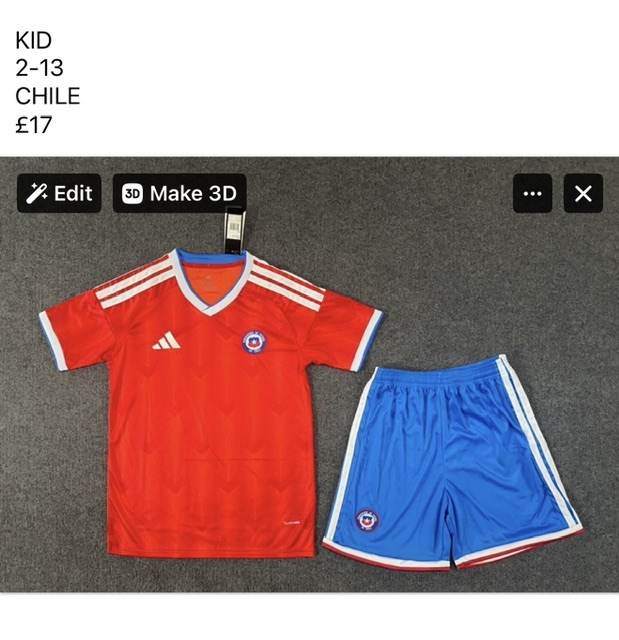Select Make 3D for this photo

(179, 193)
